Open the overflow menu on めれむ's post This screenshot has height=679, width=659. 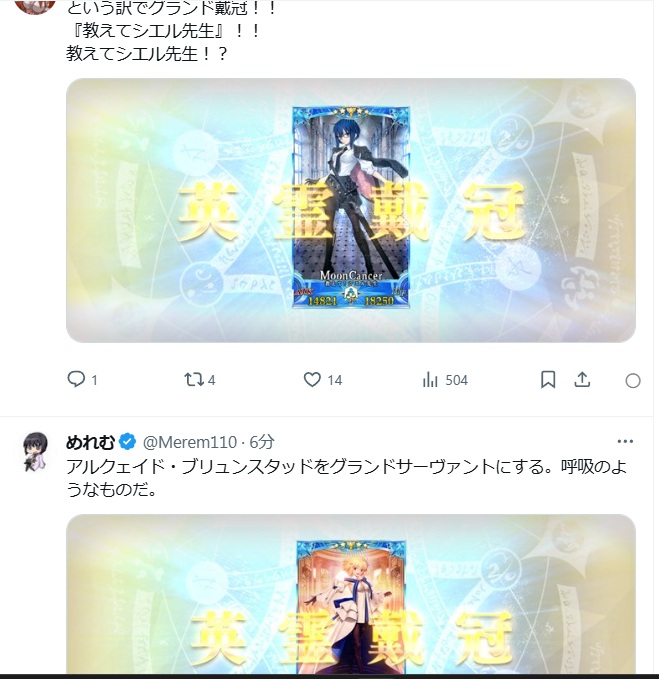pos(625,441)
